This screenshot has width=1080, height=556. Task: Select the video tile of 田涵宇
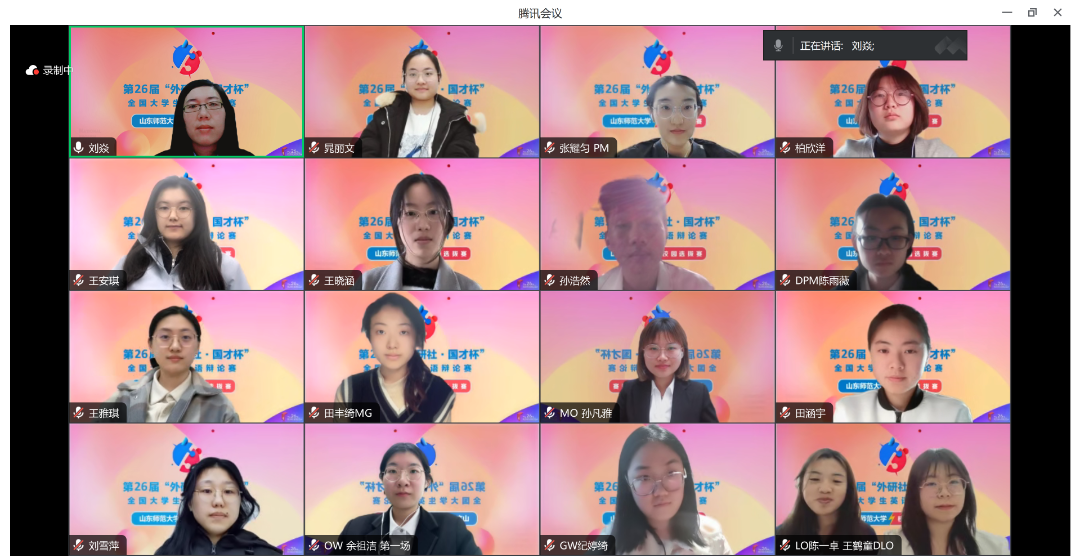click(892, 357)
